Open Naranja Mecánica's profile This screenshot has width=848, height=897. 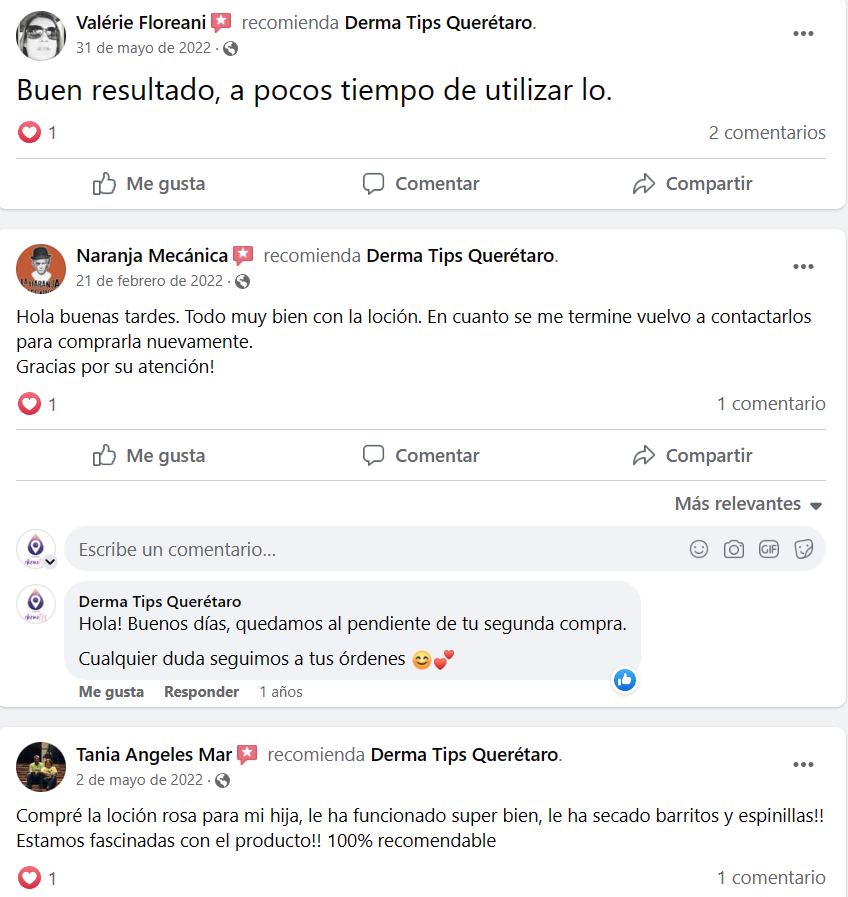151,256
